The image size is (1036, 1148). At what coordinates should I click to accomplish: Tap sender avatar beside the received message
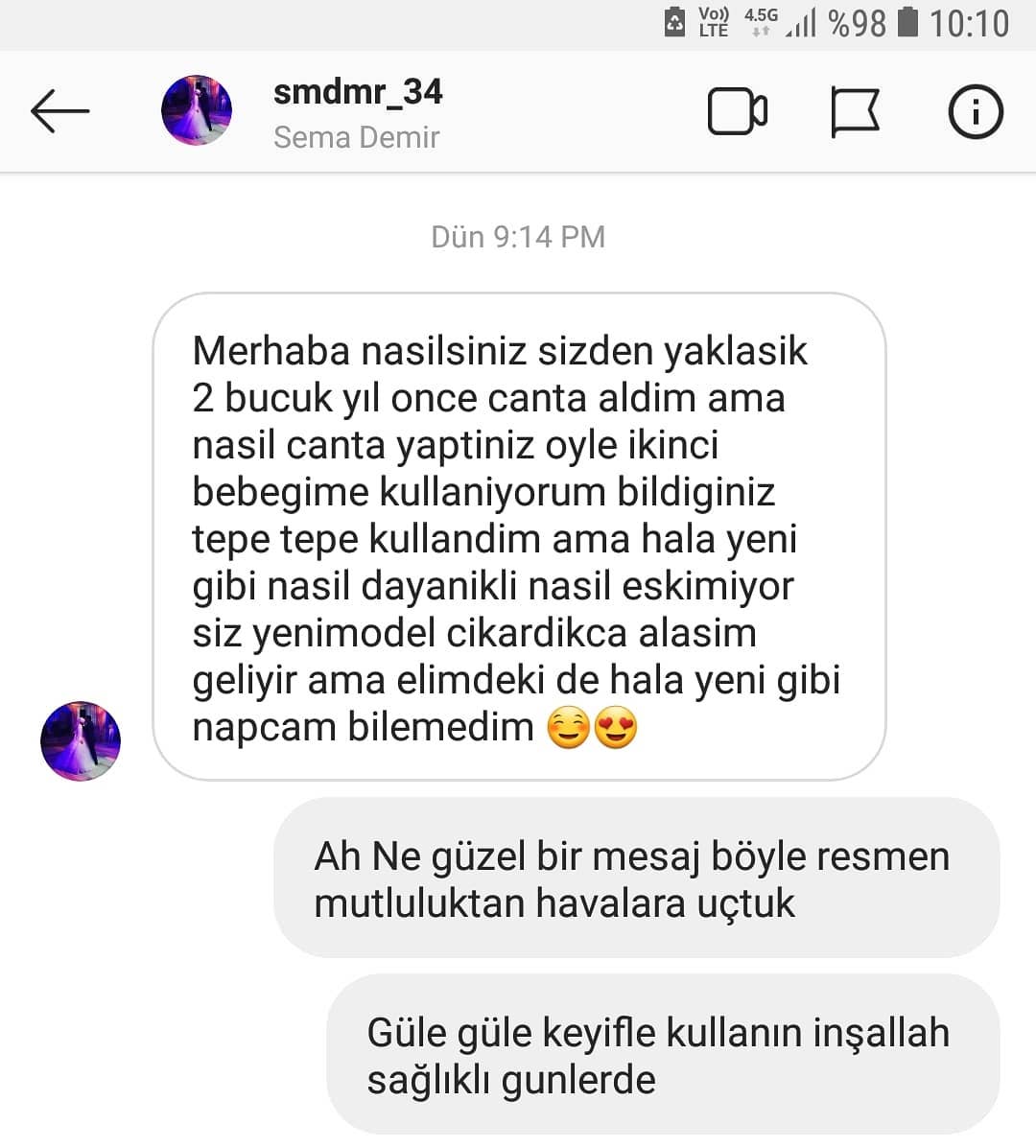(x=81, y=740)
